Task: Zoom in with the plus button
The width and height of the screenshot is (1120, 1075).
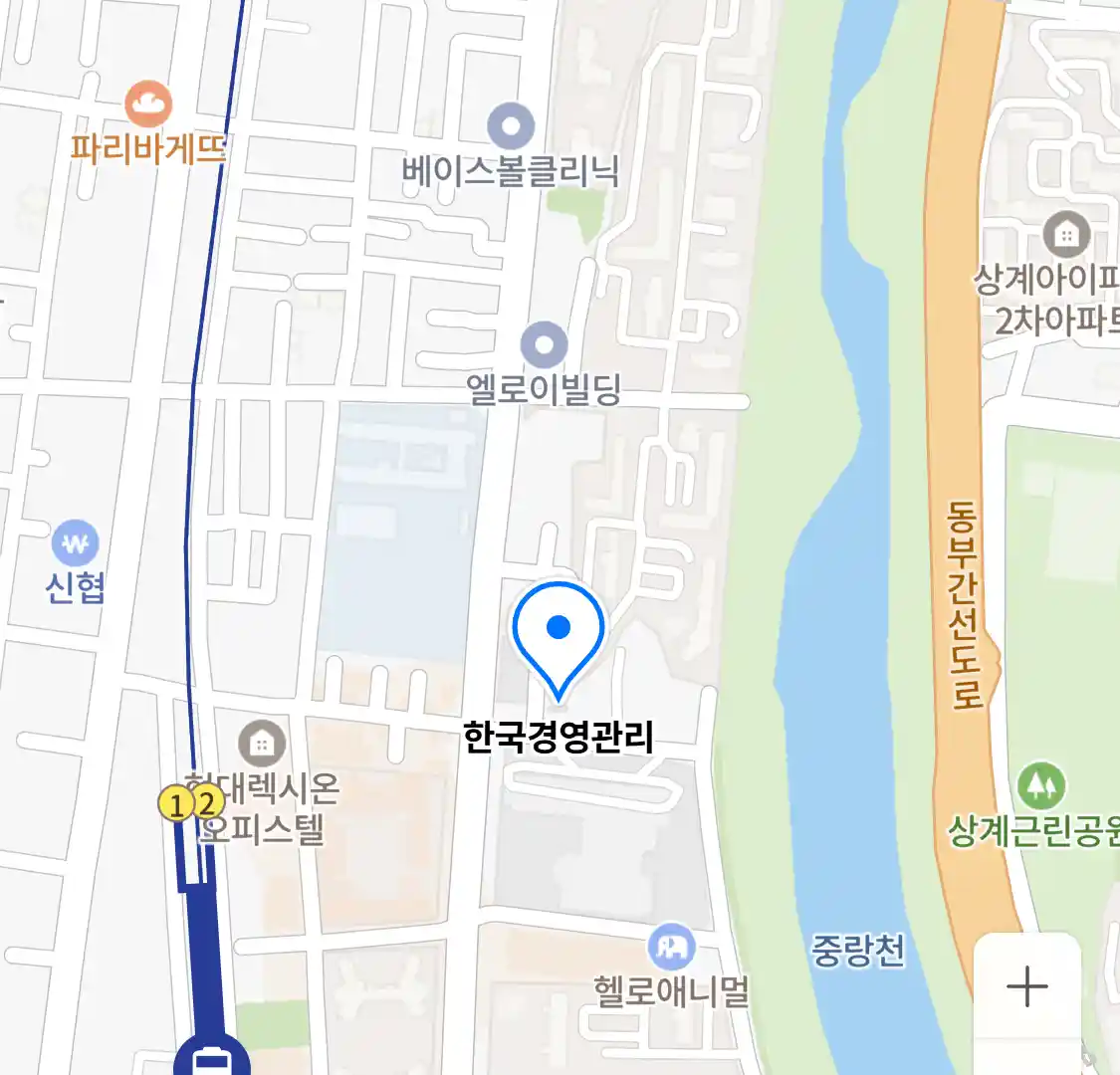Action: point(1026,986)
